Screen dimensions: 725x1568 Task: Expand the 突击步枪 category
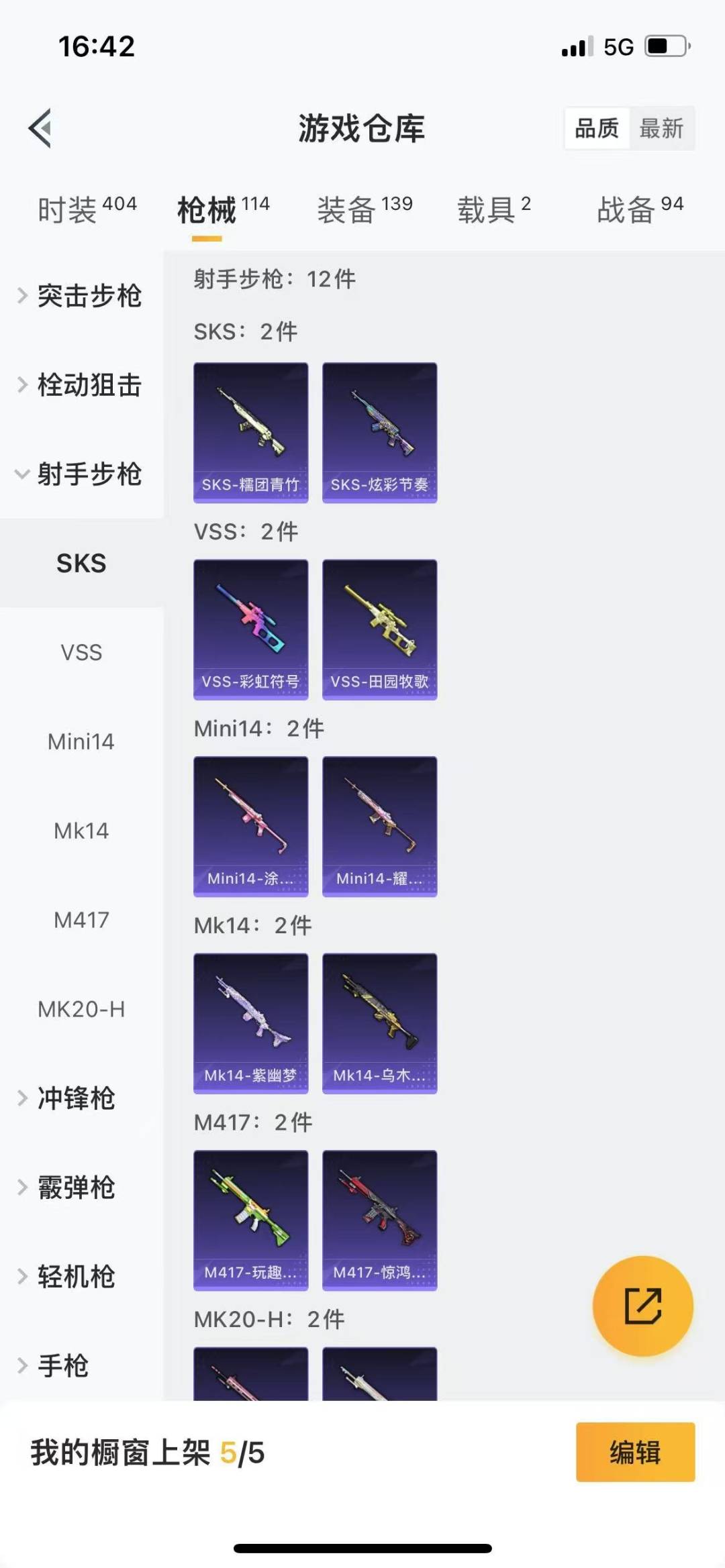coord(81,296)
